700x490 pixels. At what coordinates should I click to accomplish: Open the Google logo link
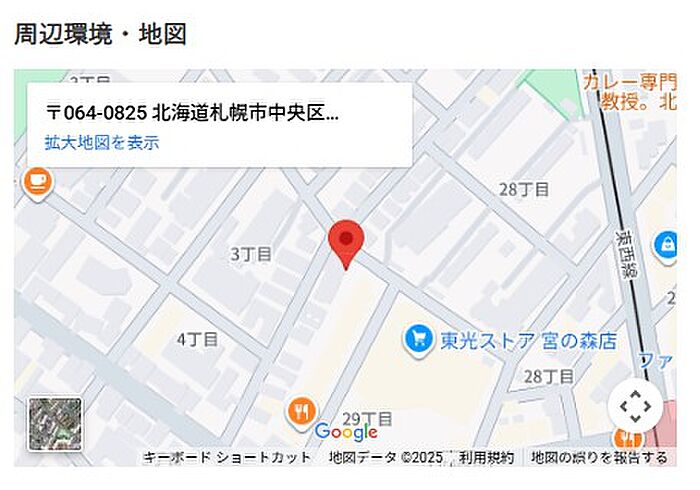click(x=346, y=432)
